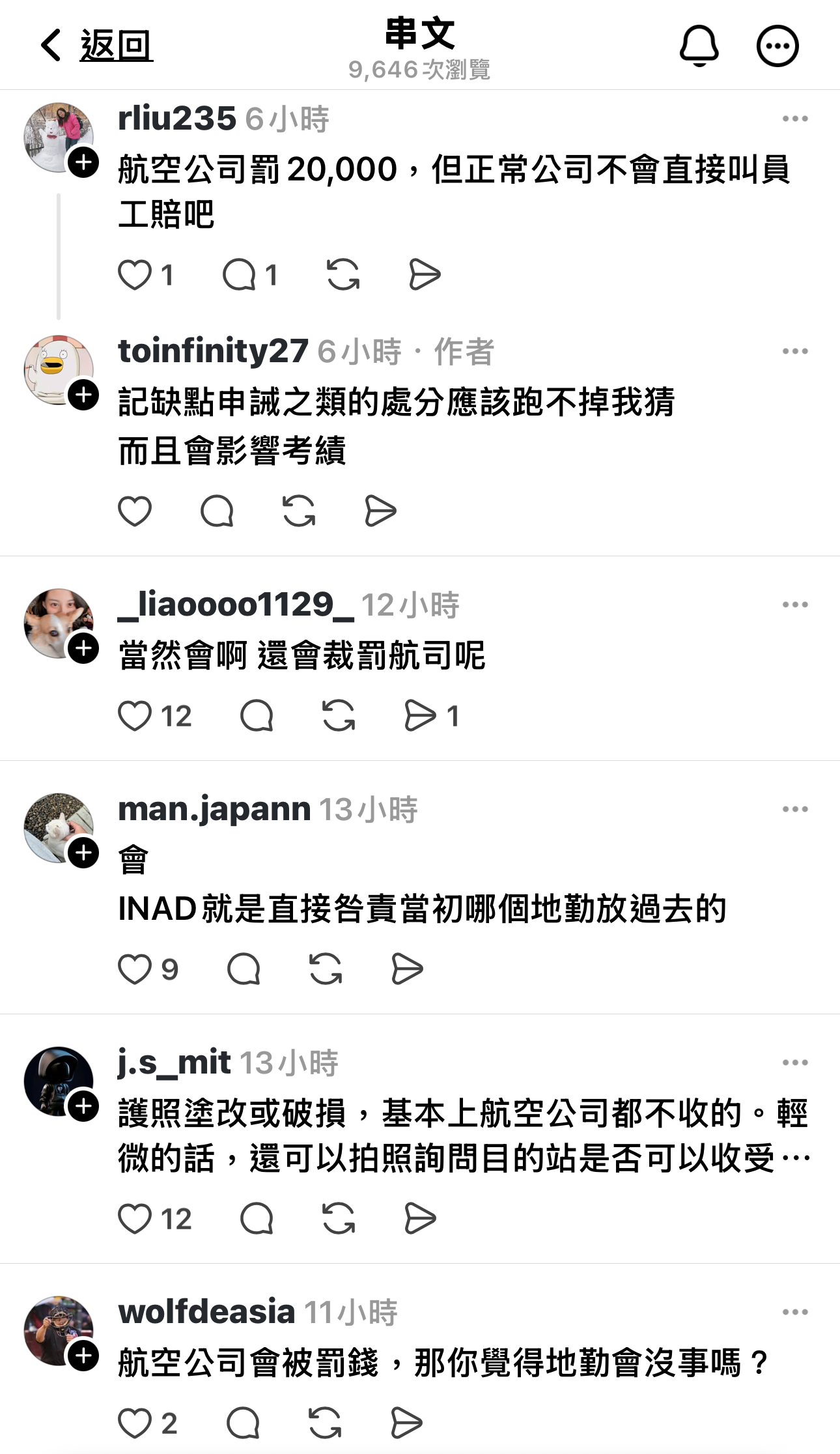Like rliu235's comment
The width and height of the screenshot is (840, 1454).
[x=135, y=275]
